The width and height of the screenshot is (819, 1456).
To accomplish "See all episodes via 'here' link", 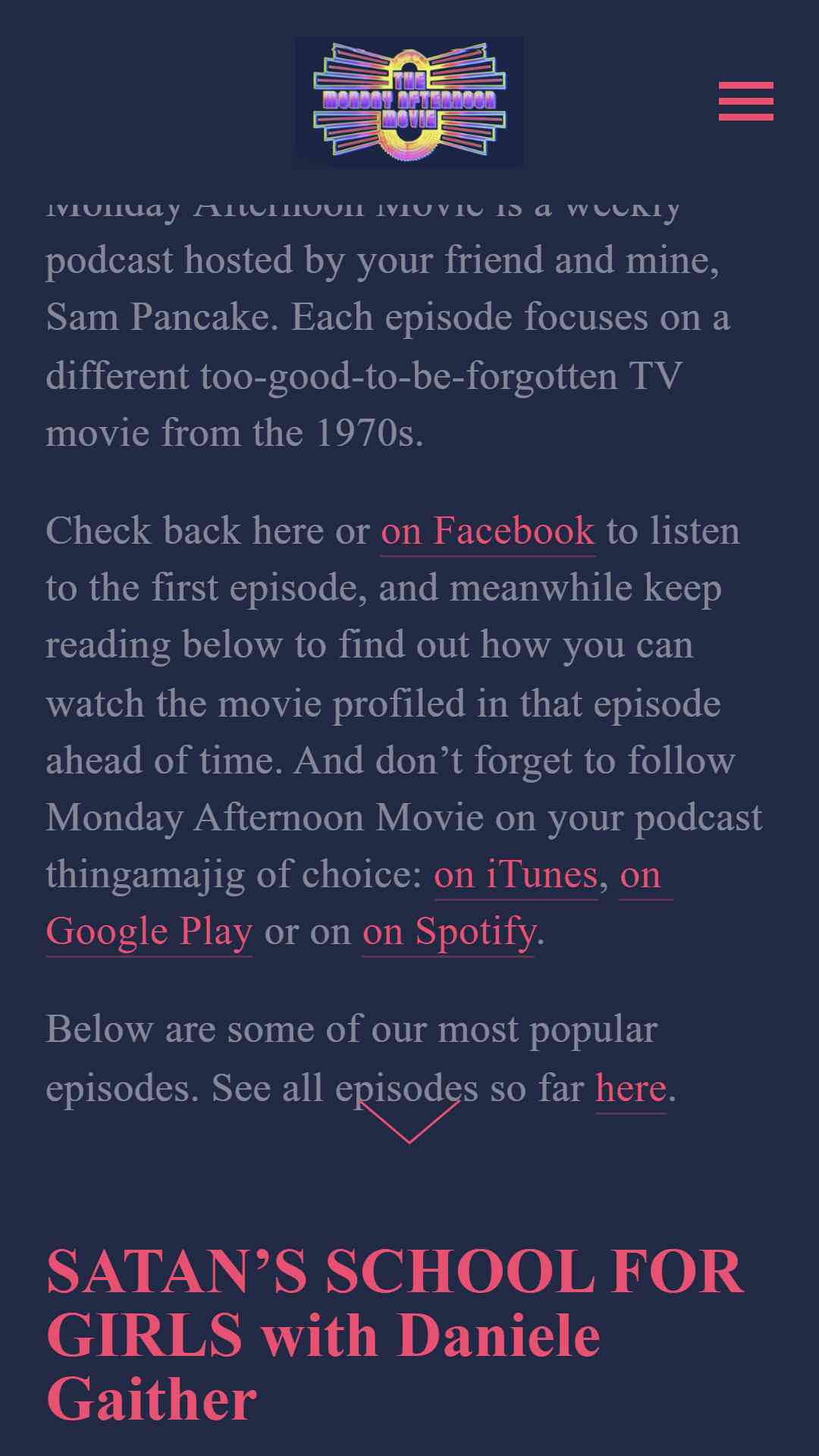I will (x=631, y=1088).
